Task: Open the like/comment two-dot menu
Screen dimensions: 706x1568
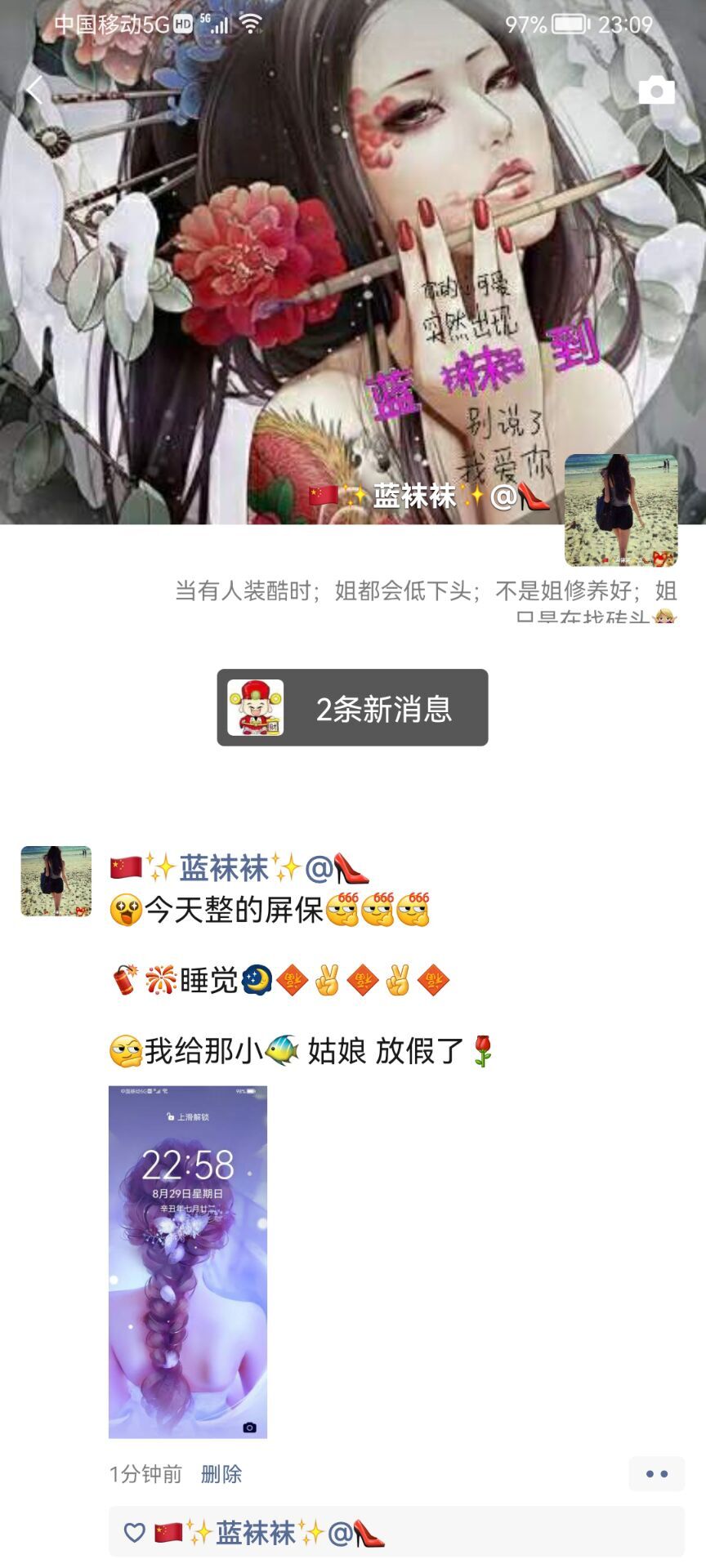Action: [656, 1473]
